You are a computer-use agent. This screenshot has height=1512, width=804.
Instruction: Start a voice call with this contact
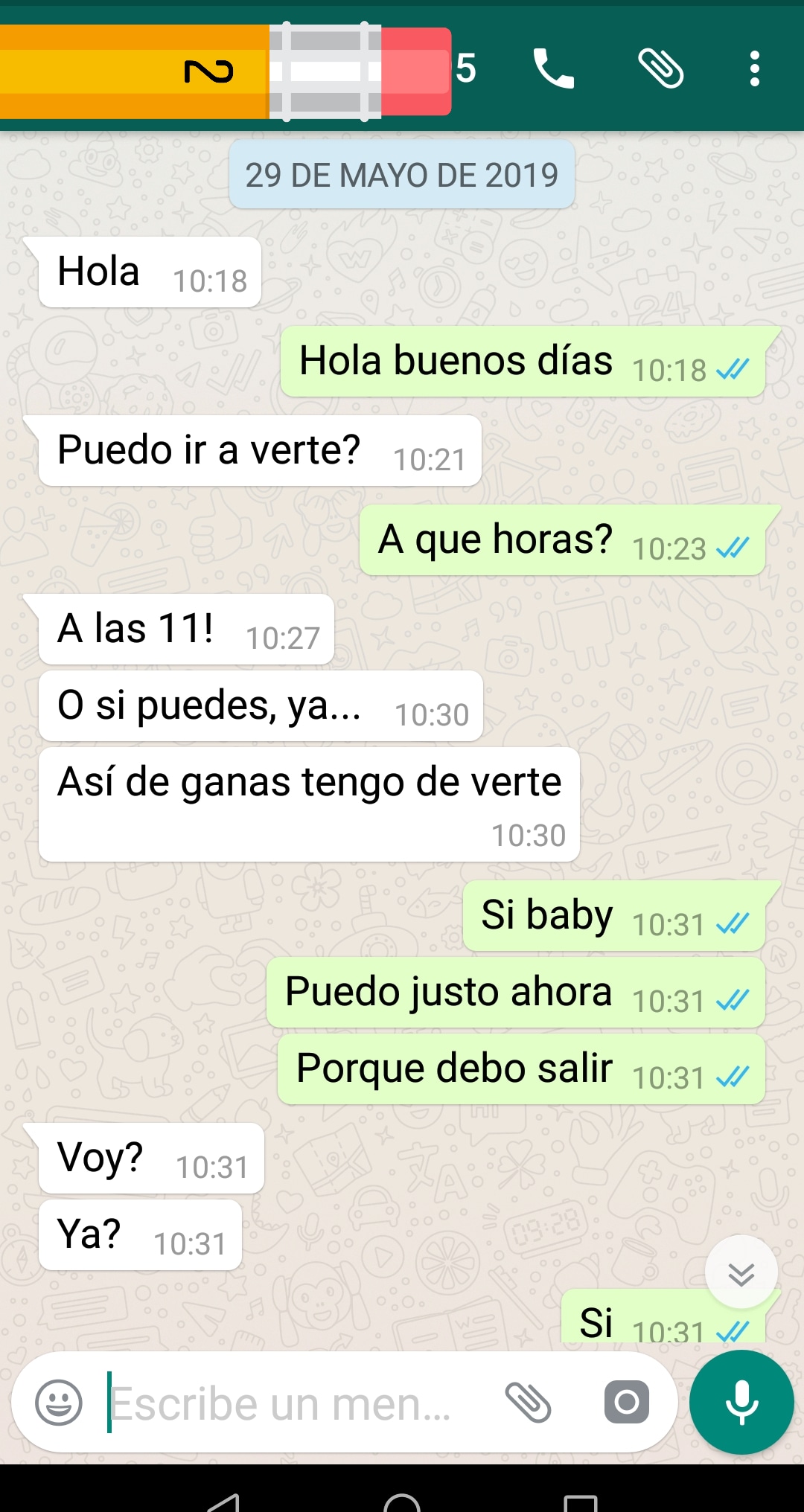point(553,68)
